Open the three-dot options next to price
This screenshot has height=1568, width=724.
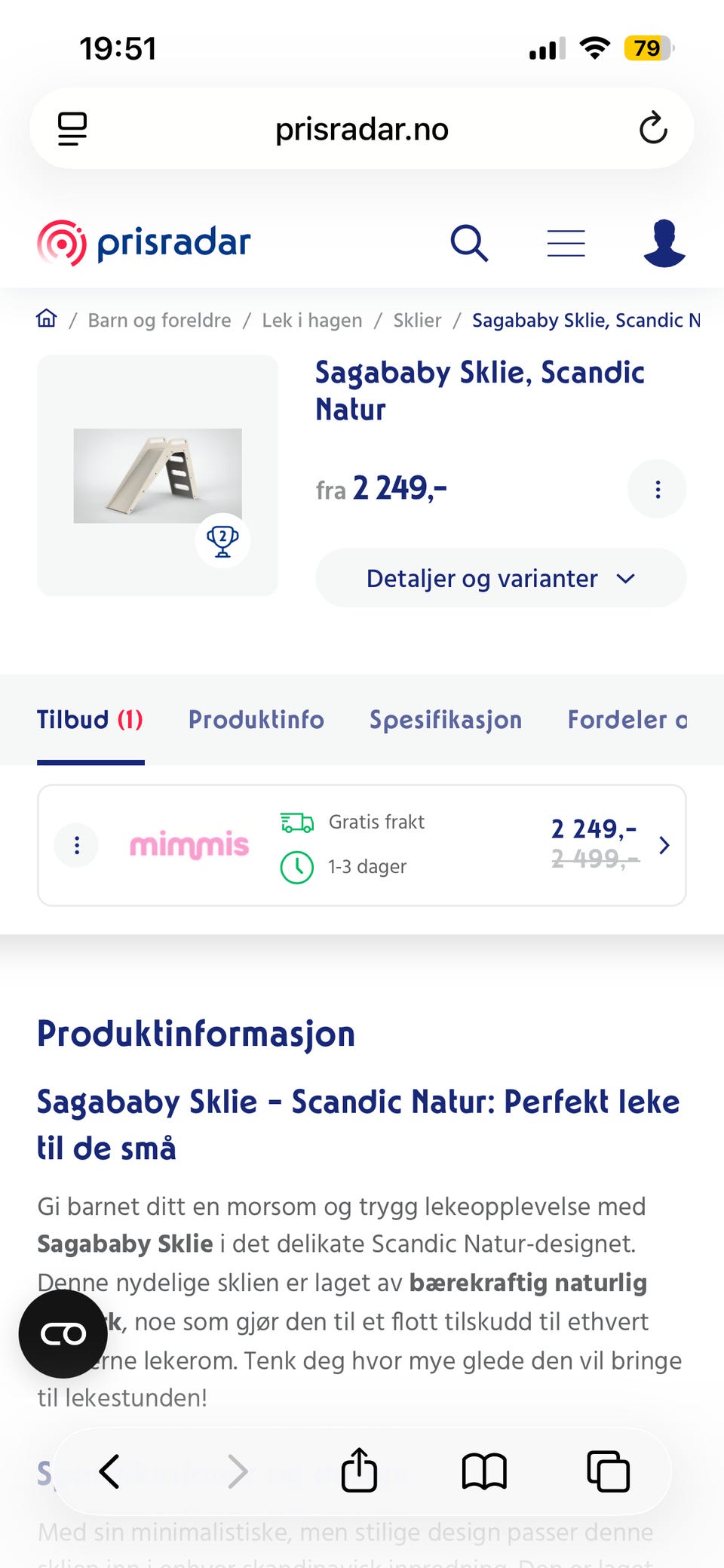[x=657, y=489]
